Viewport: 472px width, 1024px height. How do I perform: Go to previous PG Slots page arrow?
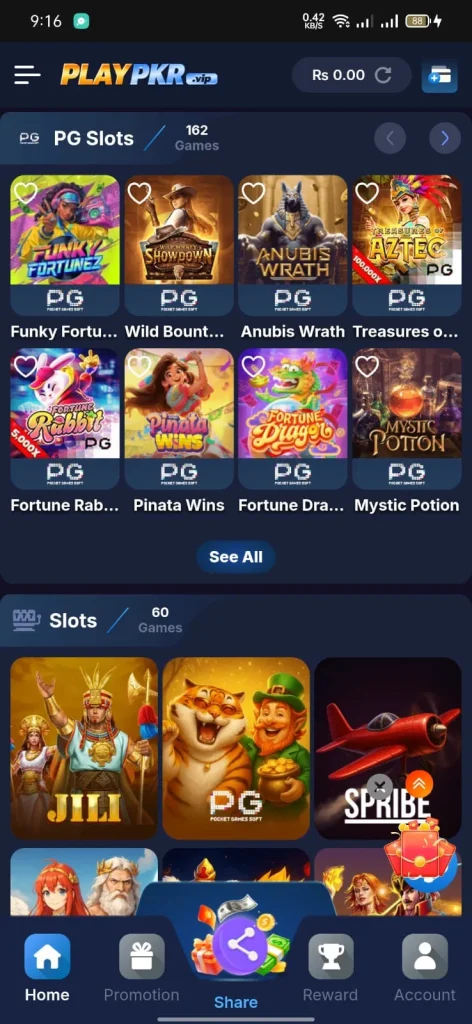390,138
